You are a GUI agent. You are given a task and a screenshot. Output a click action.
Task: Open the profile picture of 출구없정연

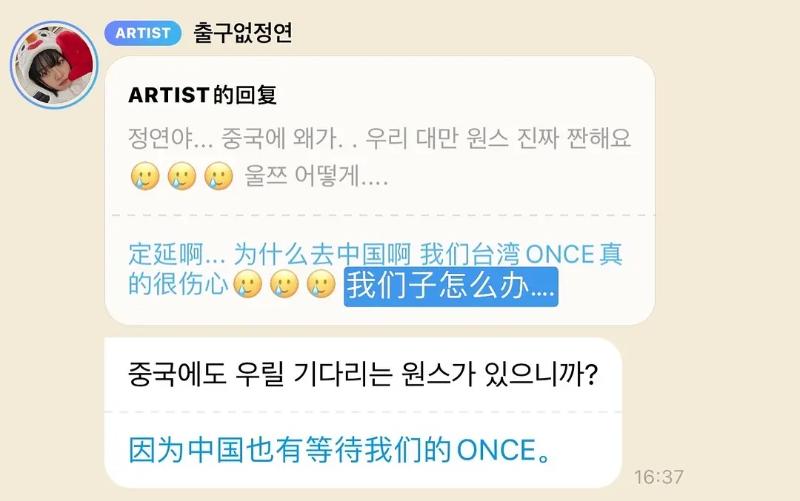pyautogui.click(x=54, y=66)
